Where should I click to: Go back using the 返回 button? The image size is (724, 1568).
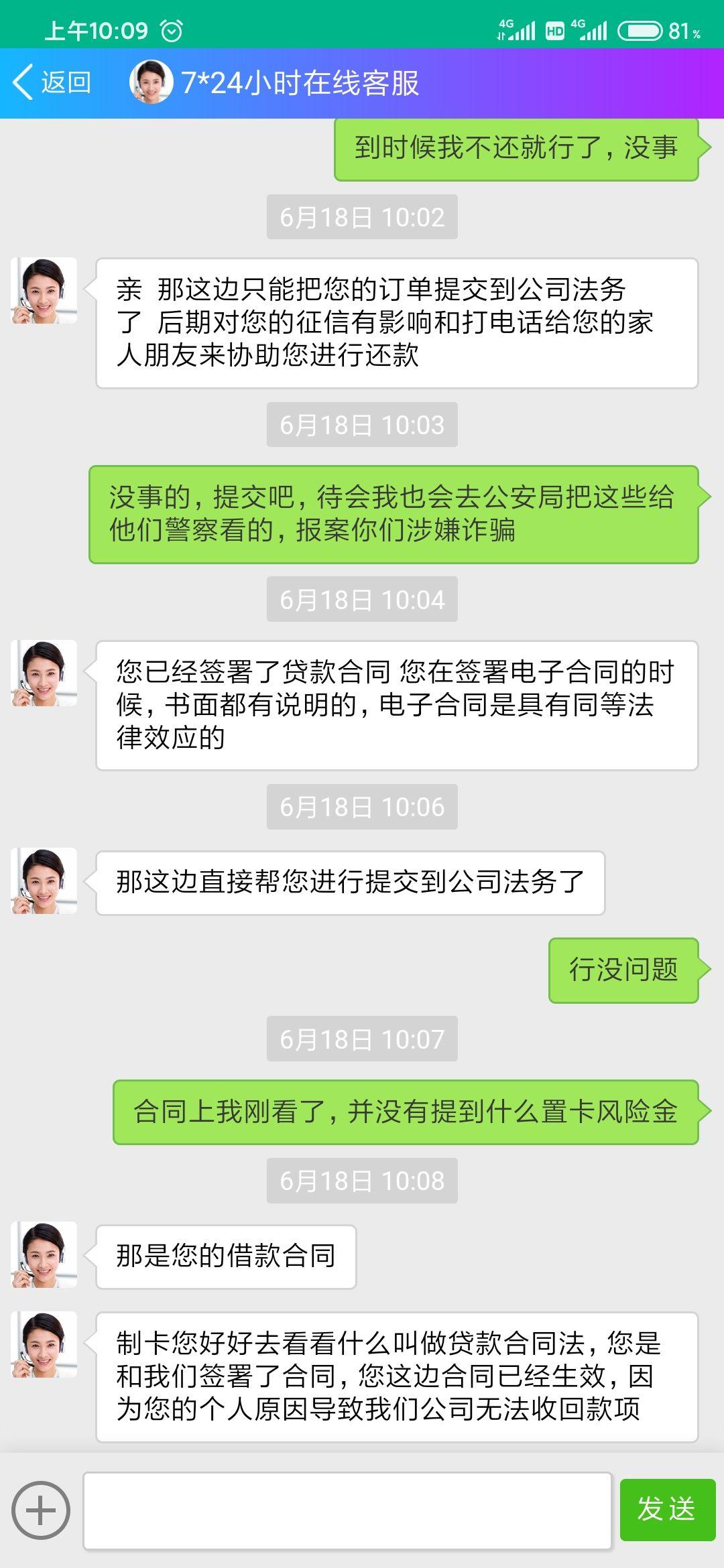point(52,83)
